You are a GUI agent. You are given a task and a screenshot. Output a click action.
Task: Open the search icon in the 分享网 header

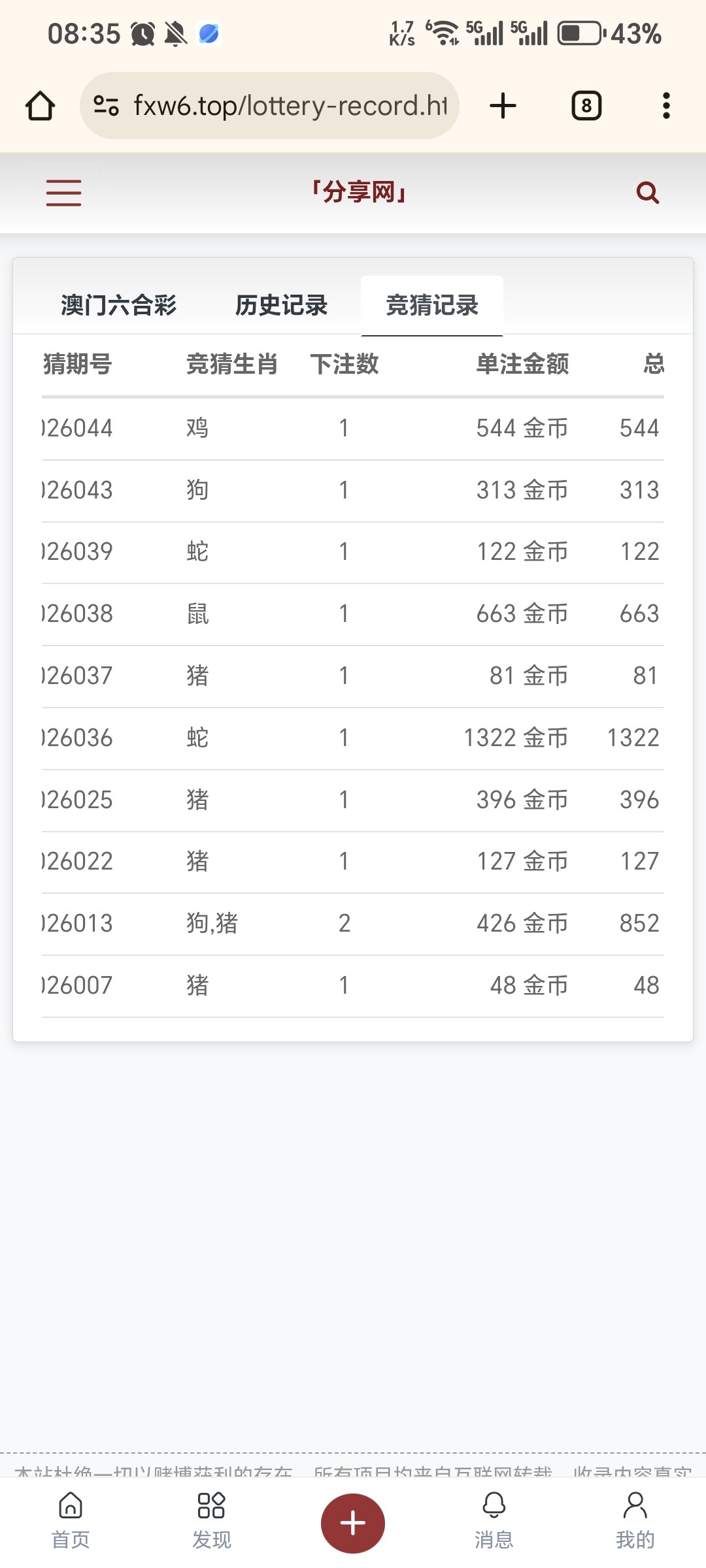coord(647,193)
